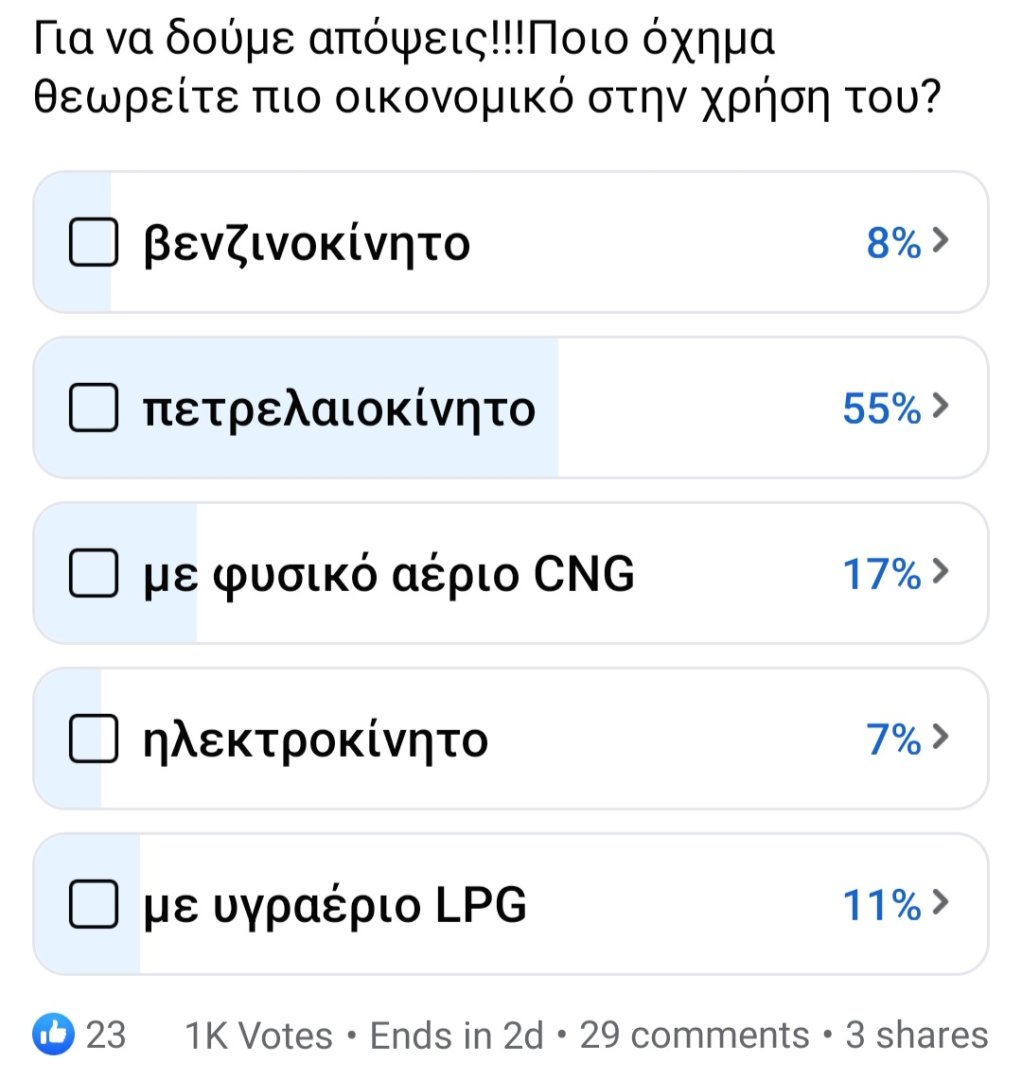This screenshot has width=1022, height=1080.
Task: Choose ηλεκτροκίνητο in the poll
Action: 93,740
